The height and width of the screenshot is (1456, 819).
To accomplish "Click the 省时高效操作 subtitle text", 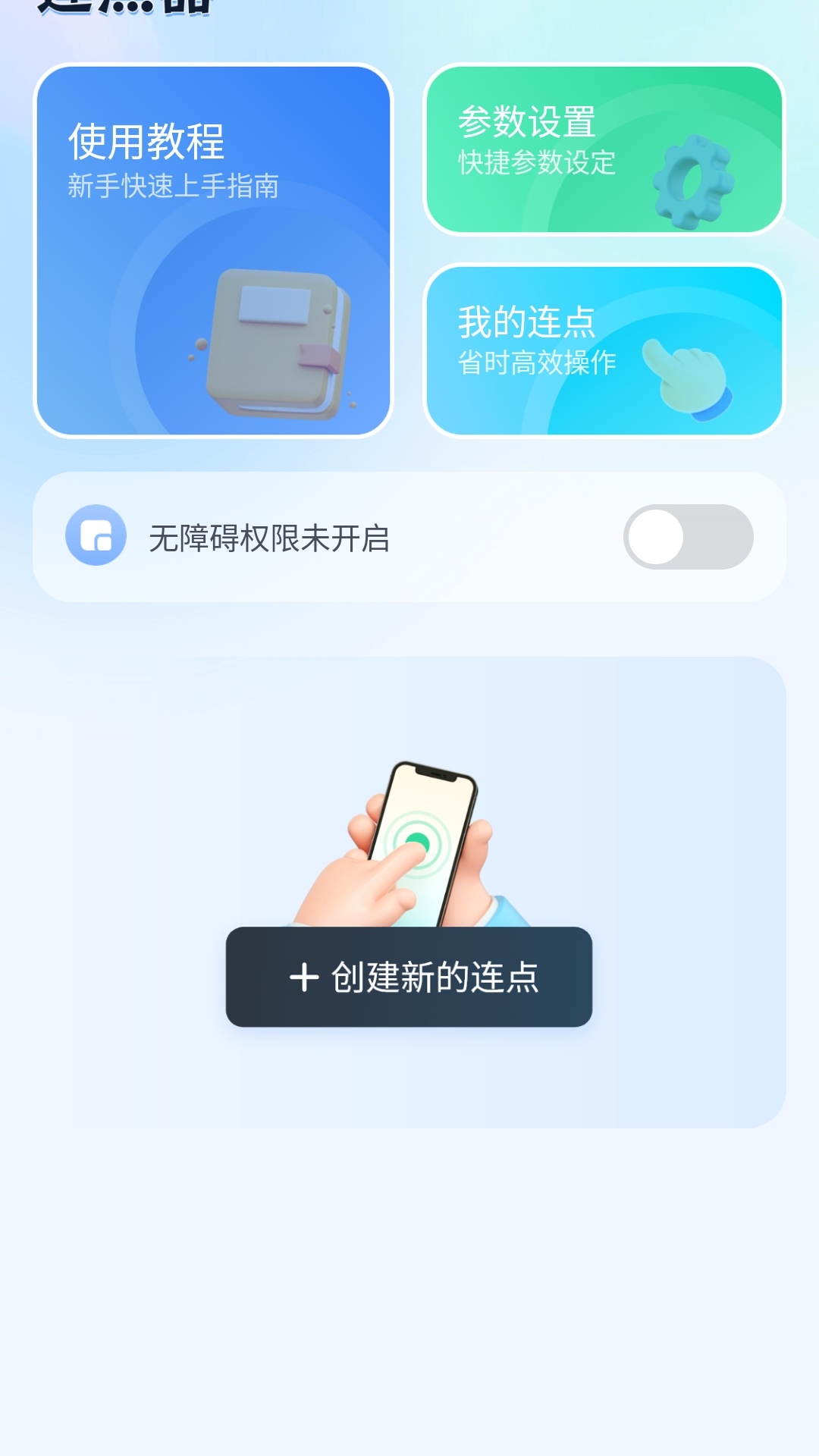I will pos(538,364).
